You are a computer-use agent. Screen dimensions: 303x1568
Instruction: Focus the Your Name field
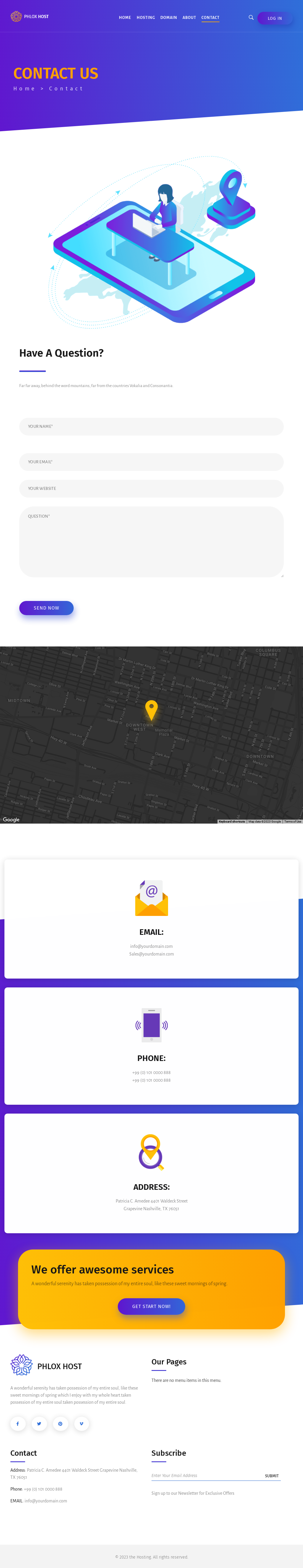(x=151, y=426)
